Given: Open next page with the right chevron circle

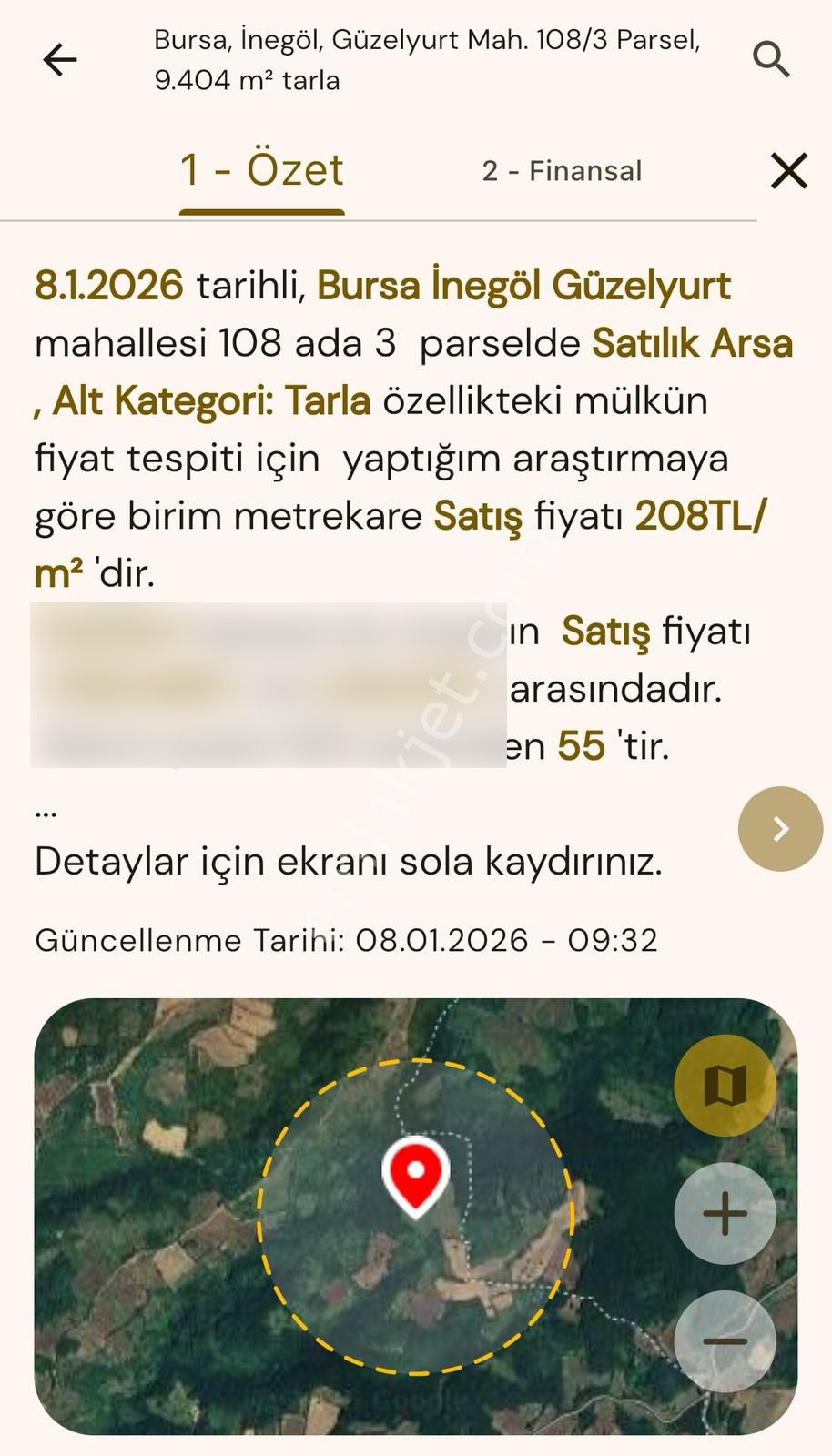Looking at the screenshot, I should 780,829.
